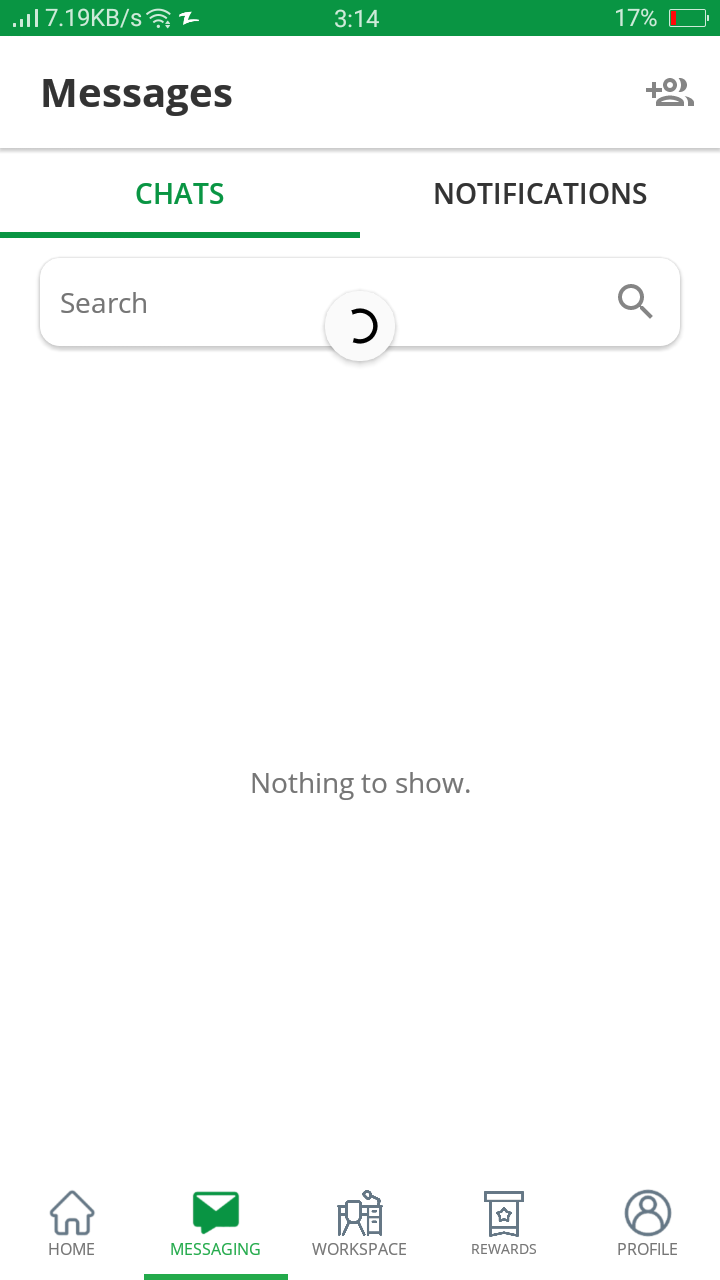Screen dimensions: 720x1280
Task: Tap the magnifying glass search icon
Action: click(x=635, y=302)
